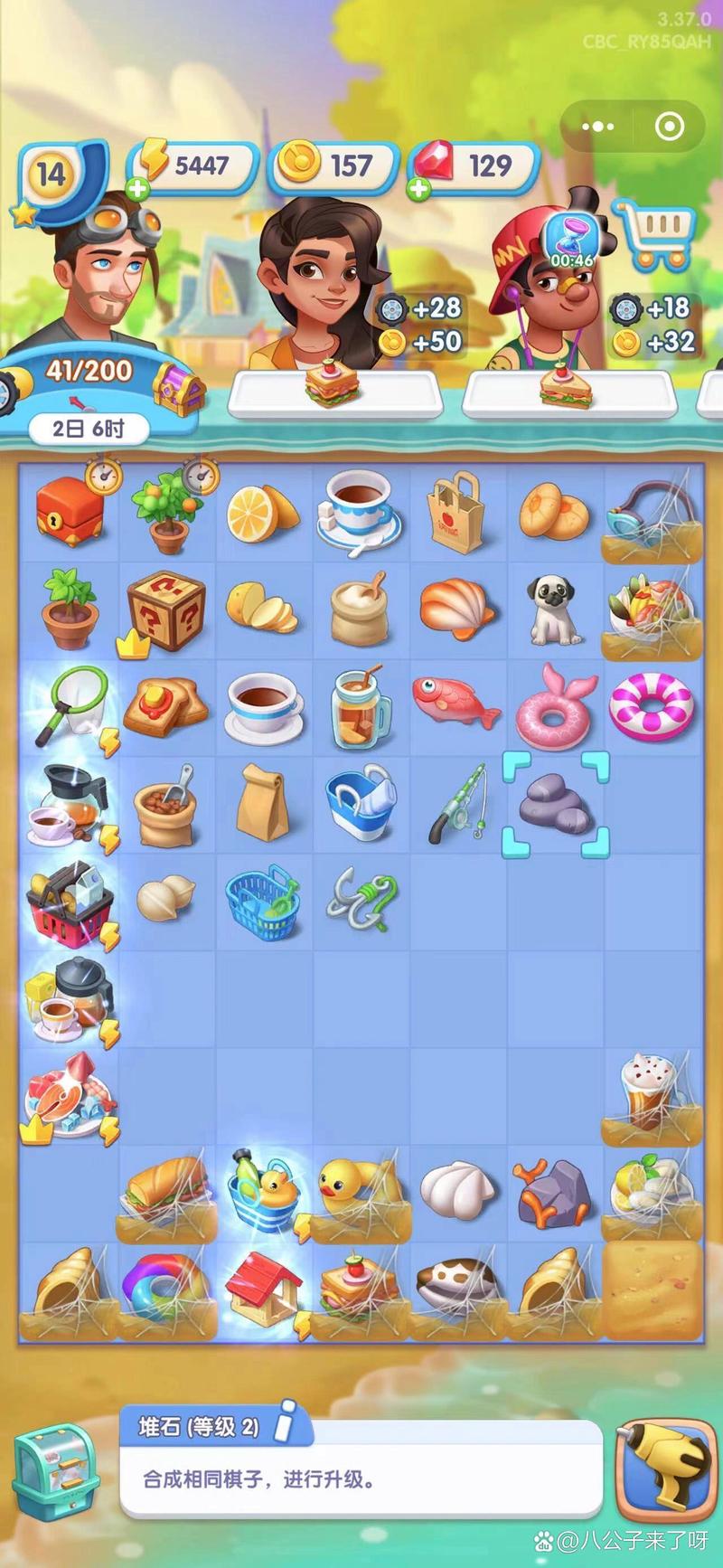Screen dimensions: 723x1568
Task: Buy more red gems with the plus button
Action: coord(418,189)
